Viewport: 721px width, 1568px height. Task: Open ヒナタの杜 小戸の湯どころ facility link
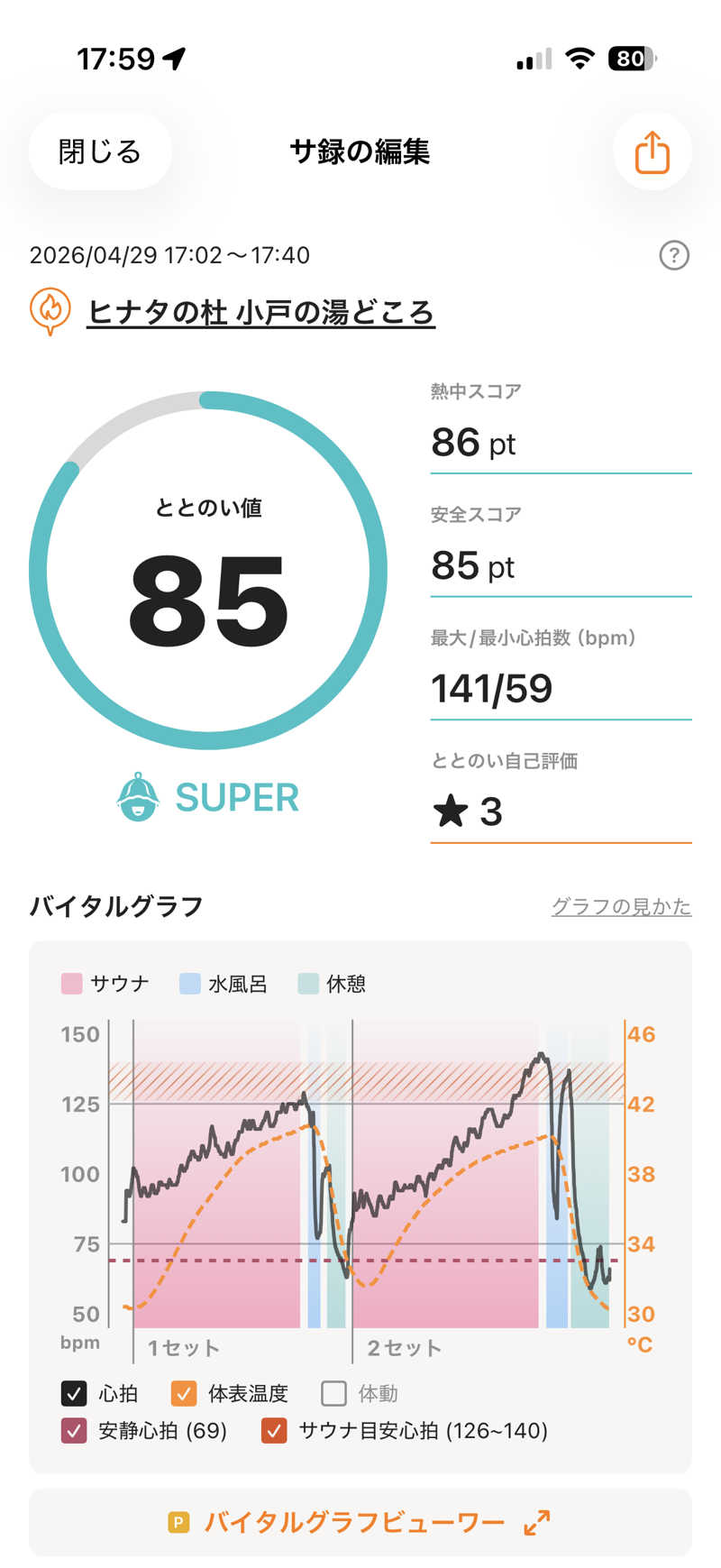coord(260,313)
